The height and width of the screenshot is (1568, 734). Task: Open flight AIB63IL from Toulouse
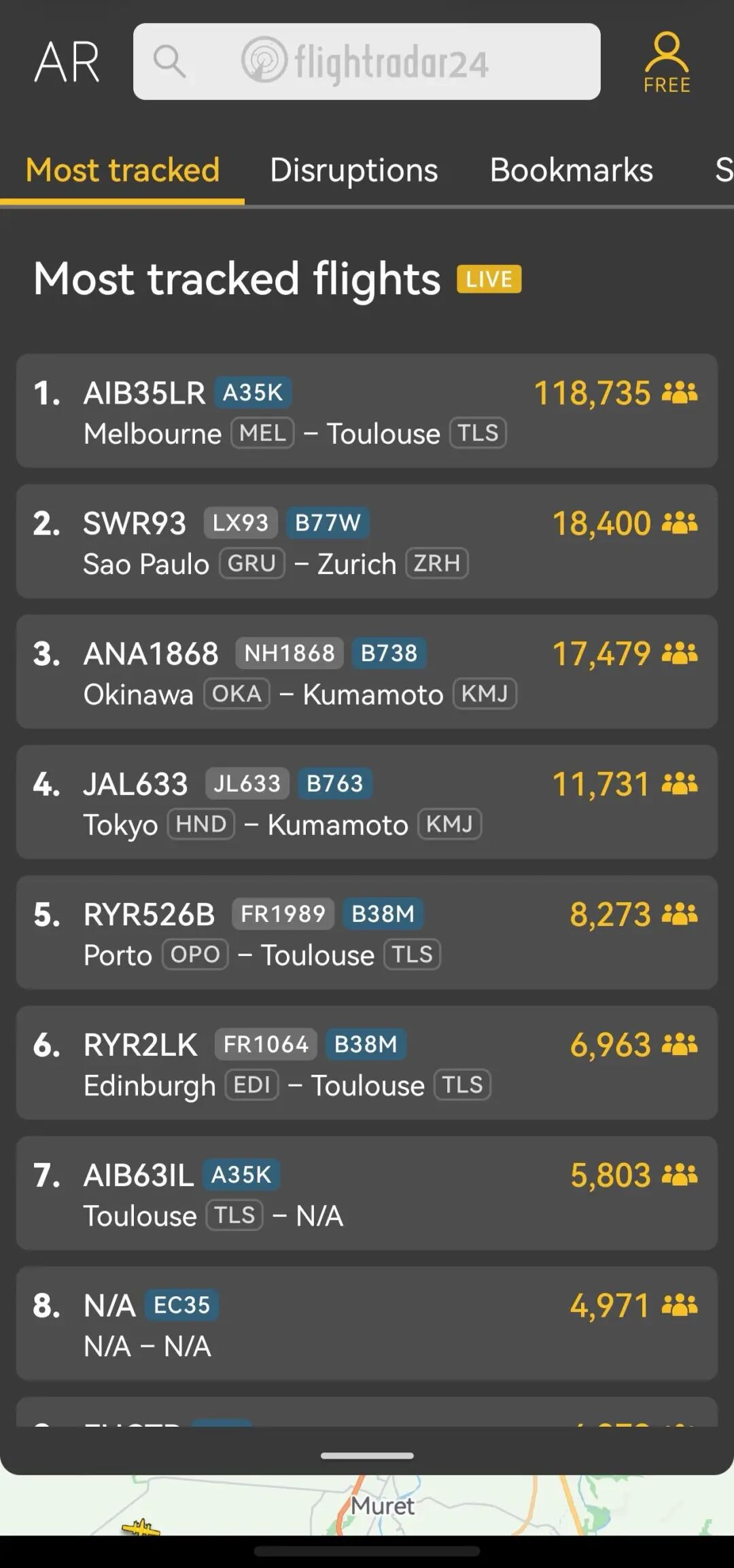click(x=367, y=1194)
